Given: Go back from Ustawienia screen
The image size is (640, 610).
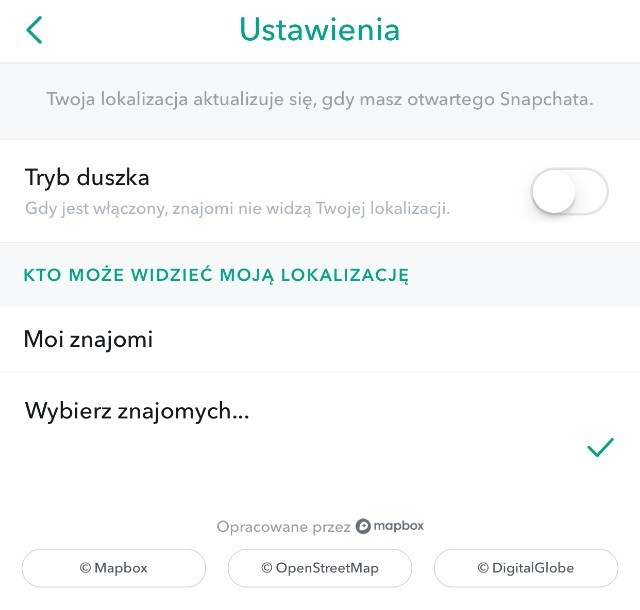Looking at the screenshot, I should tap(34, 30).
